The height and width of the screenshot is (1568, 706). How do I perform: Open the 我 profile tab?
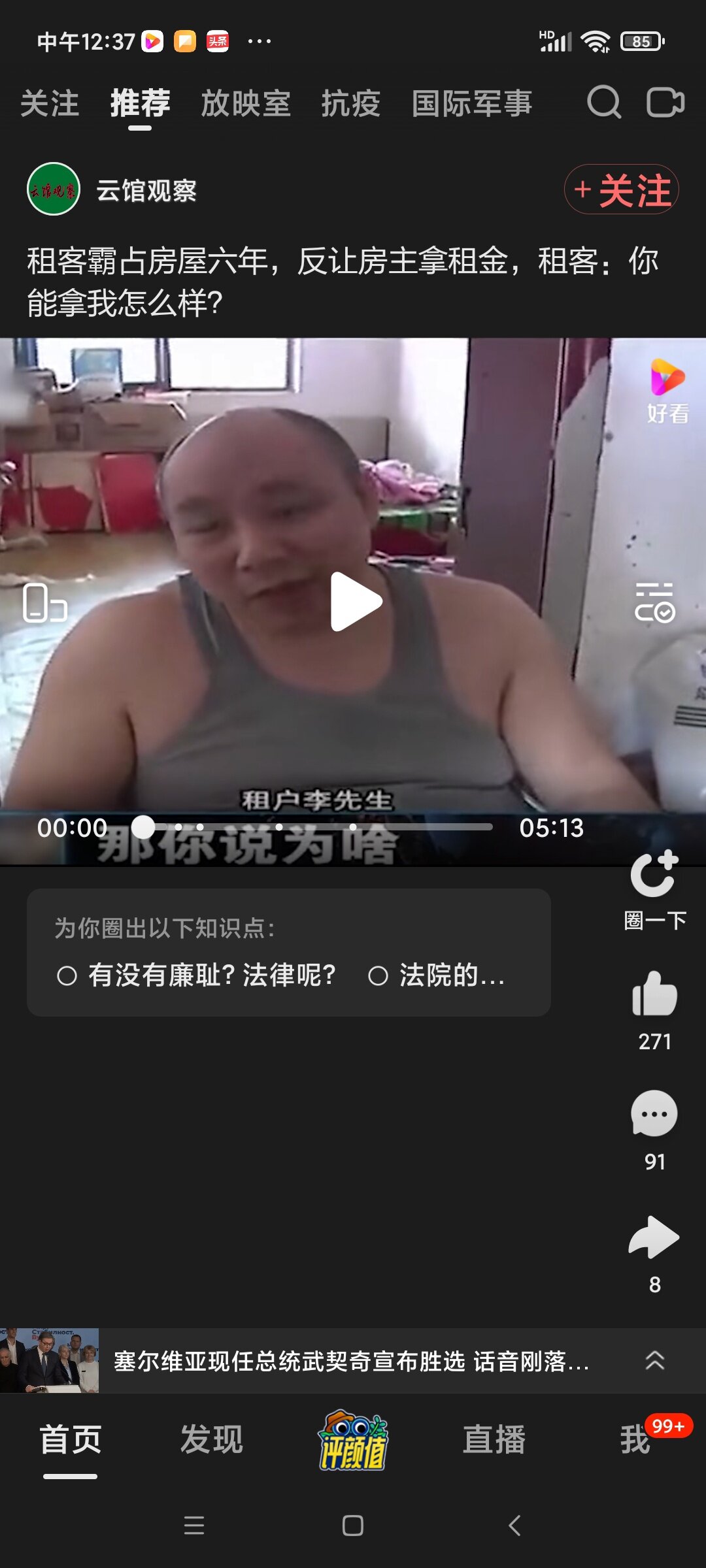635,1440
